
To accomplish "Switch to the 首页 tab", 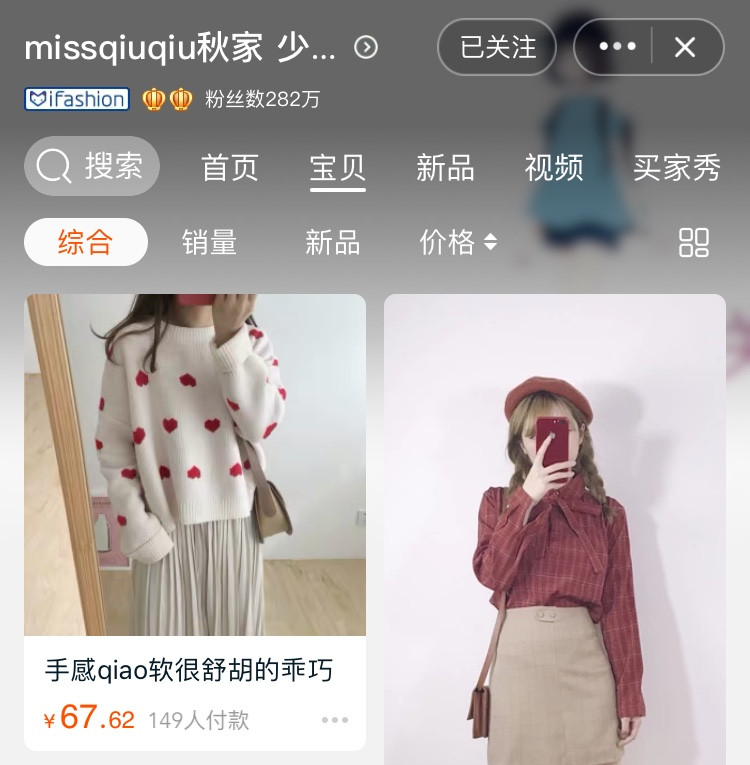I will pyautogui.click(x=230, y=167).
